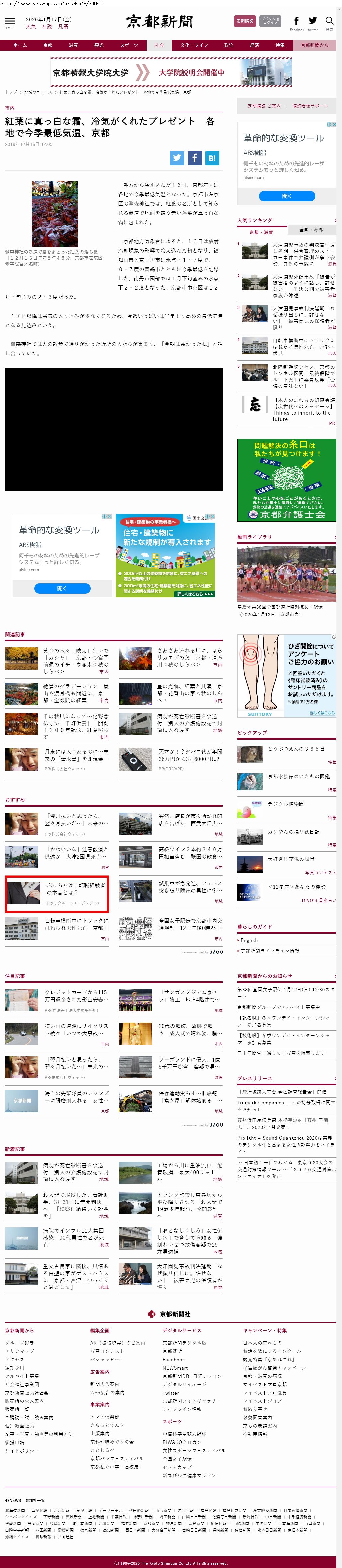The height and width of the screenshot is (1568, 342).
Task: Open the デジタル版ログイン button
Action: [x=270, y=21]
